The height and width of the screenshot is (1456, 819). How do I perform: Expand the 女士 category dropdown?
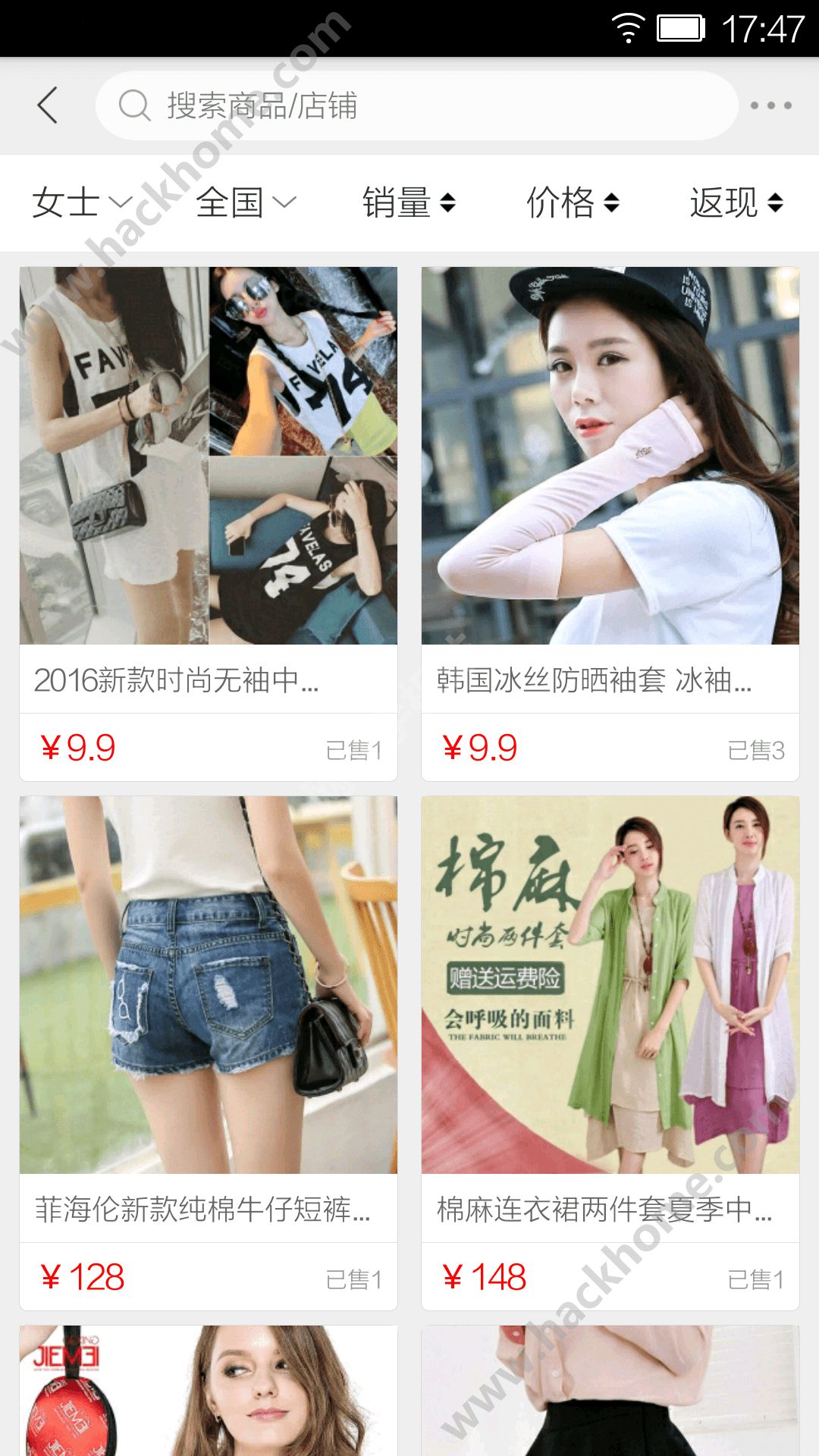(82, 202)
